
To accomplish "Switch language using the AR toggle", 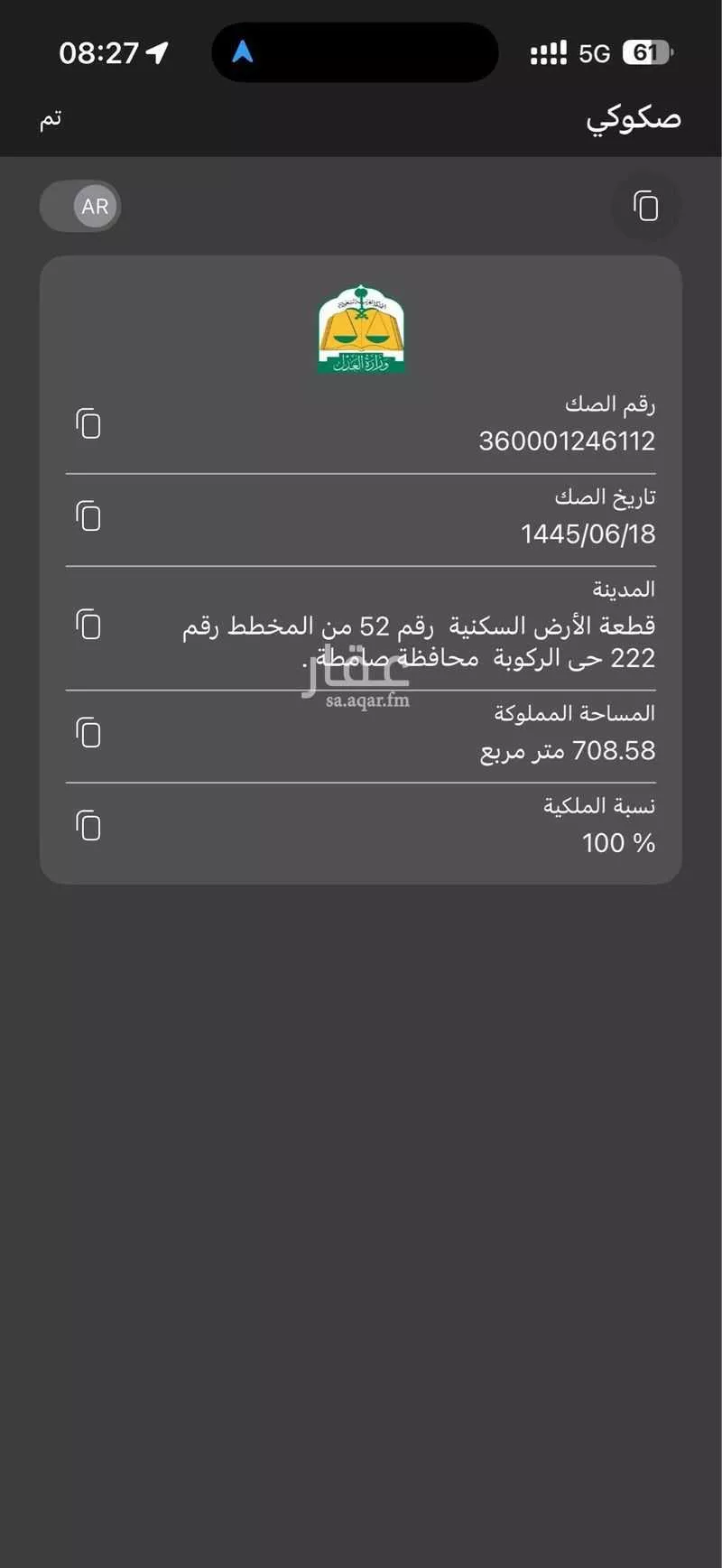I will click(80, 206).
